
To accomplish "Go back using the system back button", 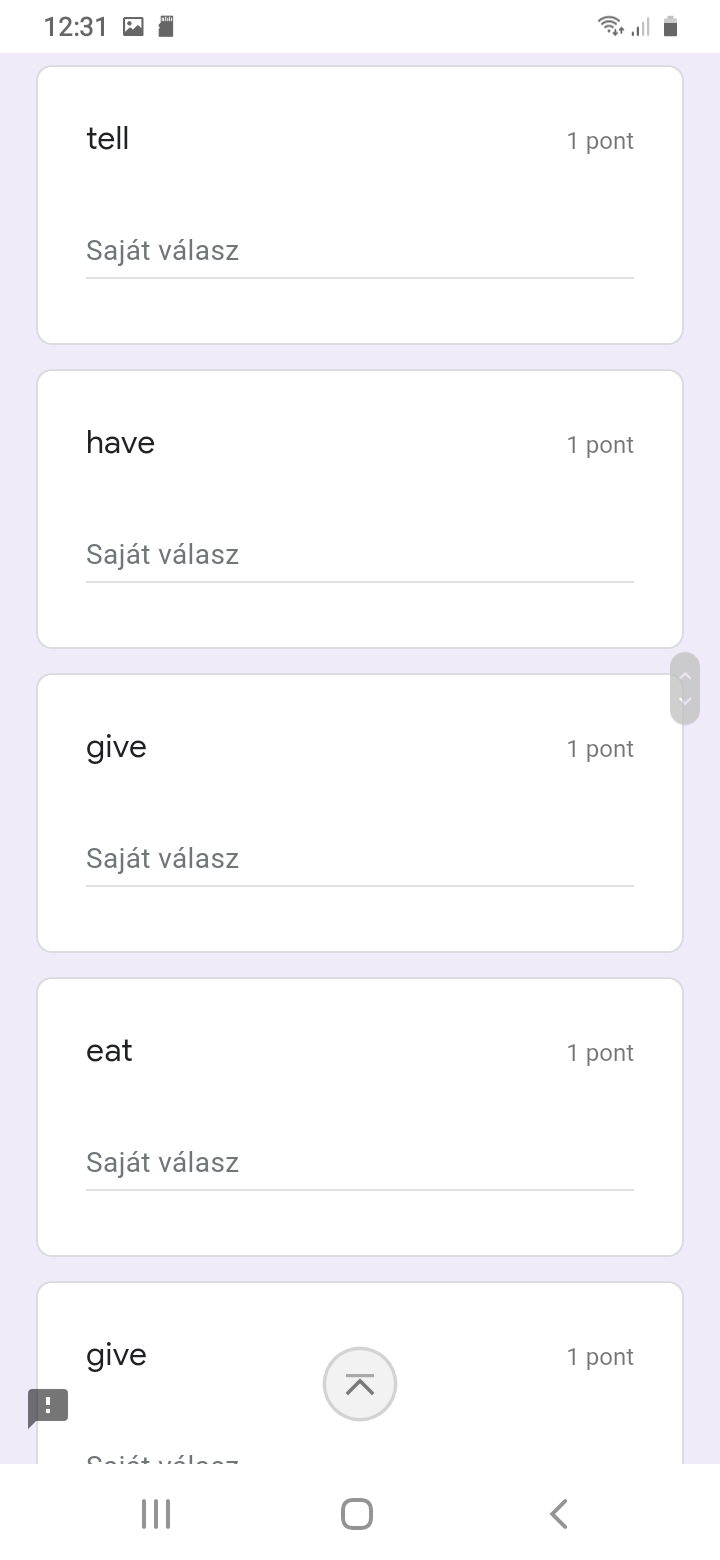I will 559,1514.
